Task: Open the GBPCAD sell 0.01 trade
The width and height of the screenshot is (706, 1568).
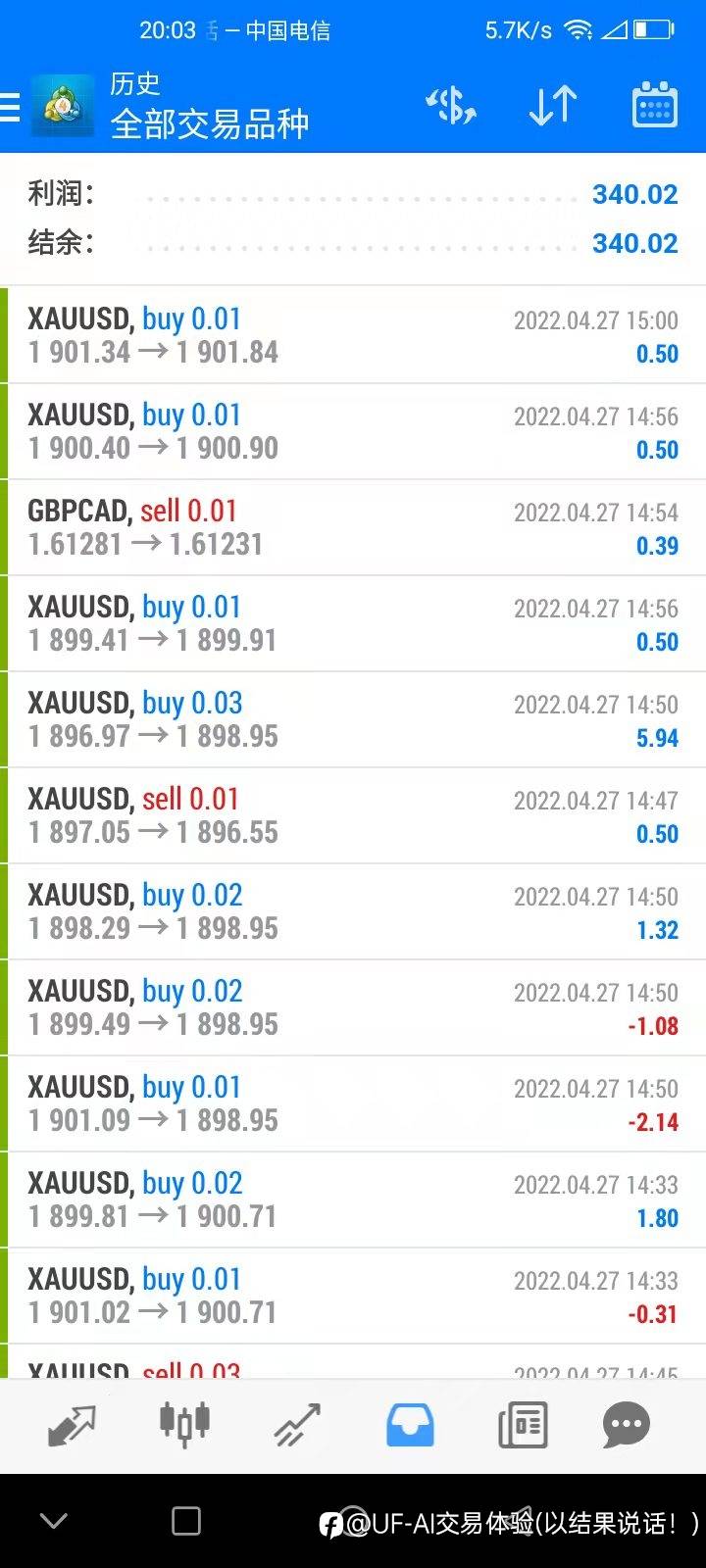Action: coord(353,527)
